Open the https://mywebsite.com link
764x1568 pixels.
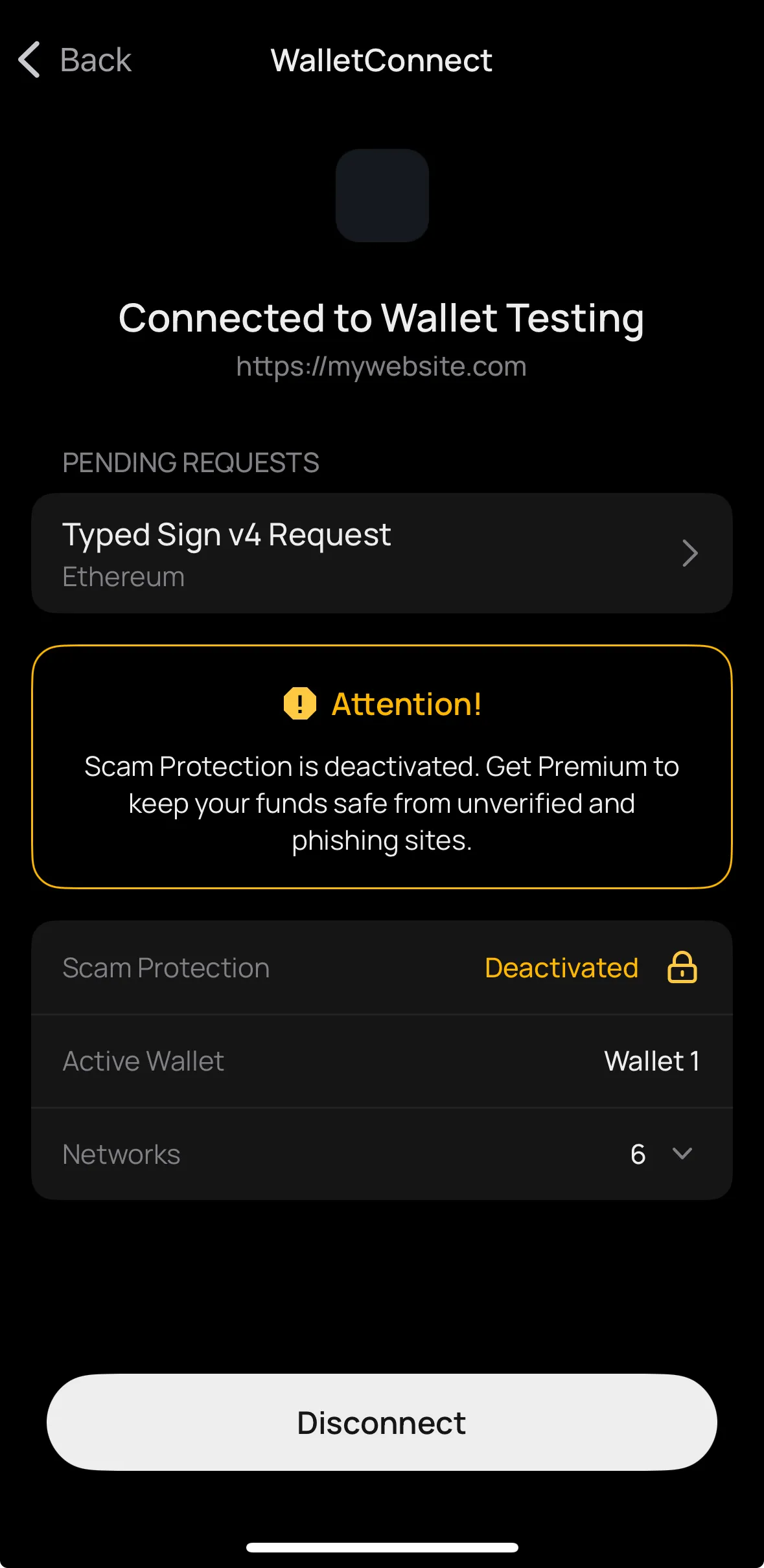click(381, 366)
